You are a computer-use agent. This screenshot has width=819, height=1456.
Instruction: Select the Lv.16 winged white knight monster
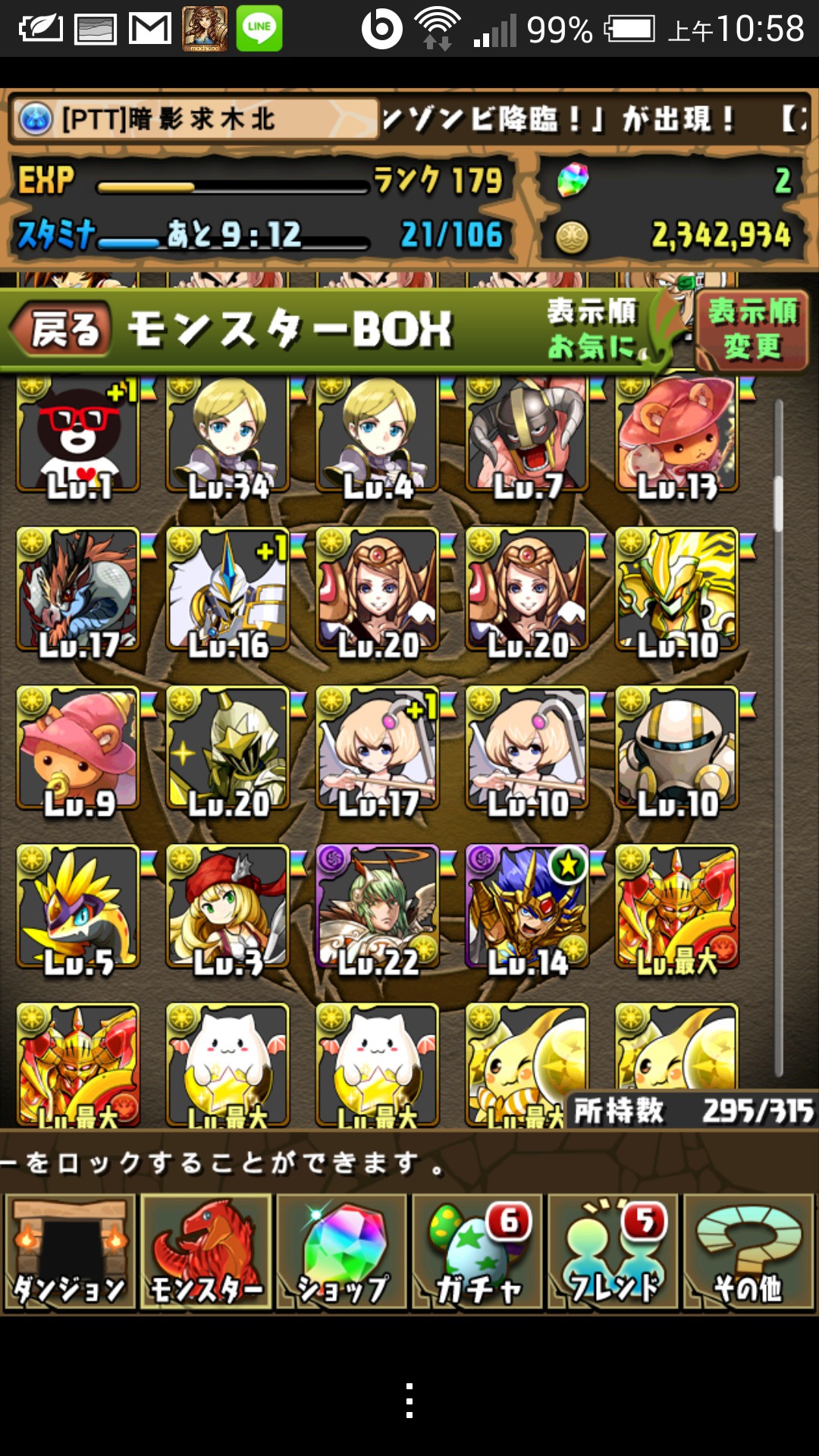(228, 589)
